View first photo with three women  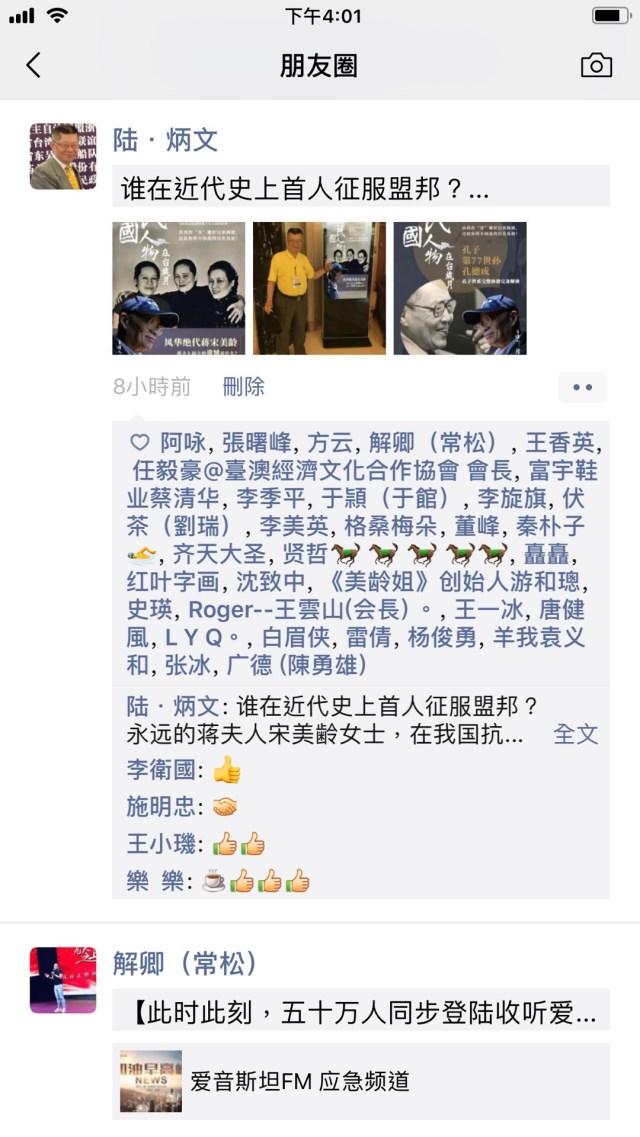[178, 288]
